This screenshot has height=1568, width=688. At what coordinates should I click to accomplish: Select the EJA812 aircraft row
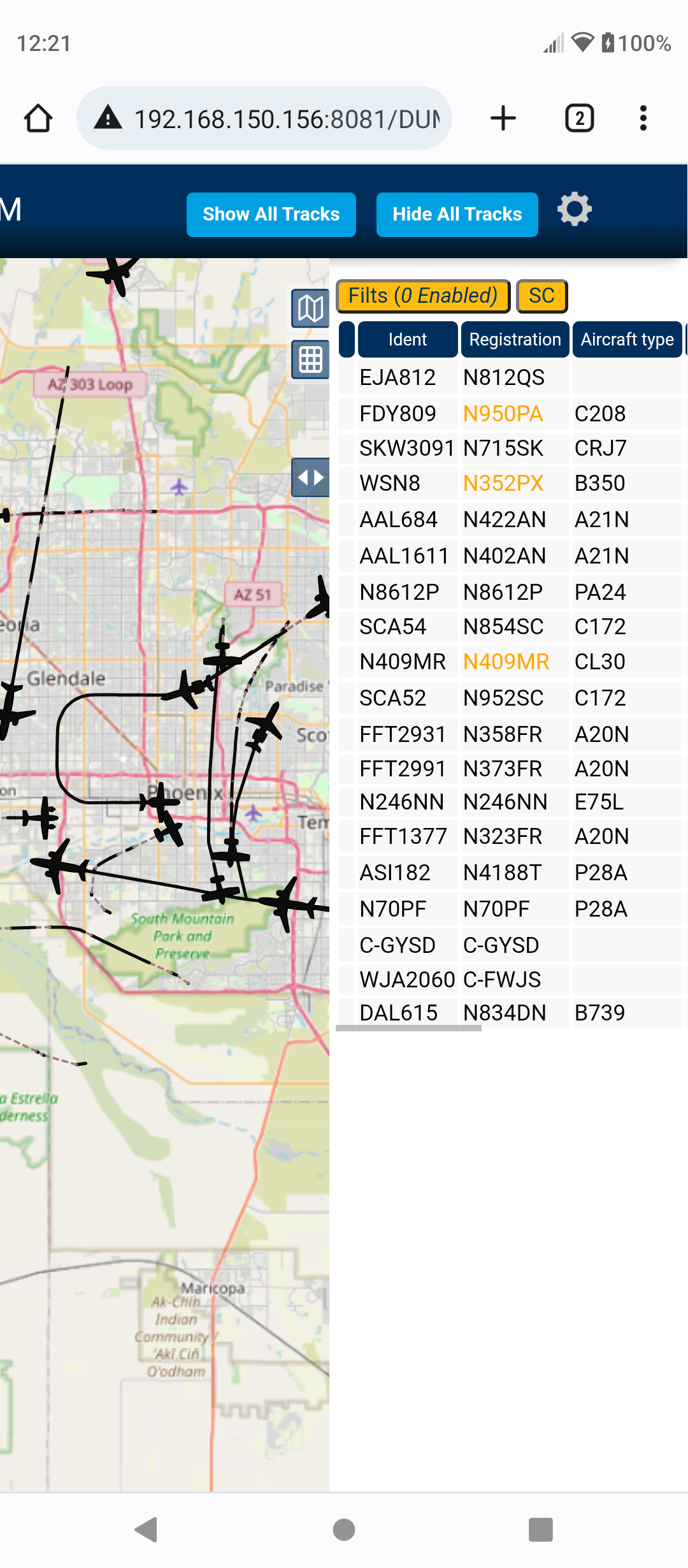pyautogui.click(x=510, y=377)
